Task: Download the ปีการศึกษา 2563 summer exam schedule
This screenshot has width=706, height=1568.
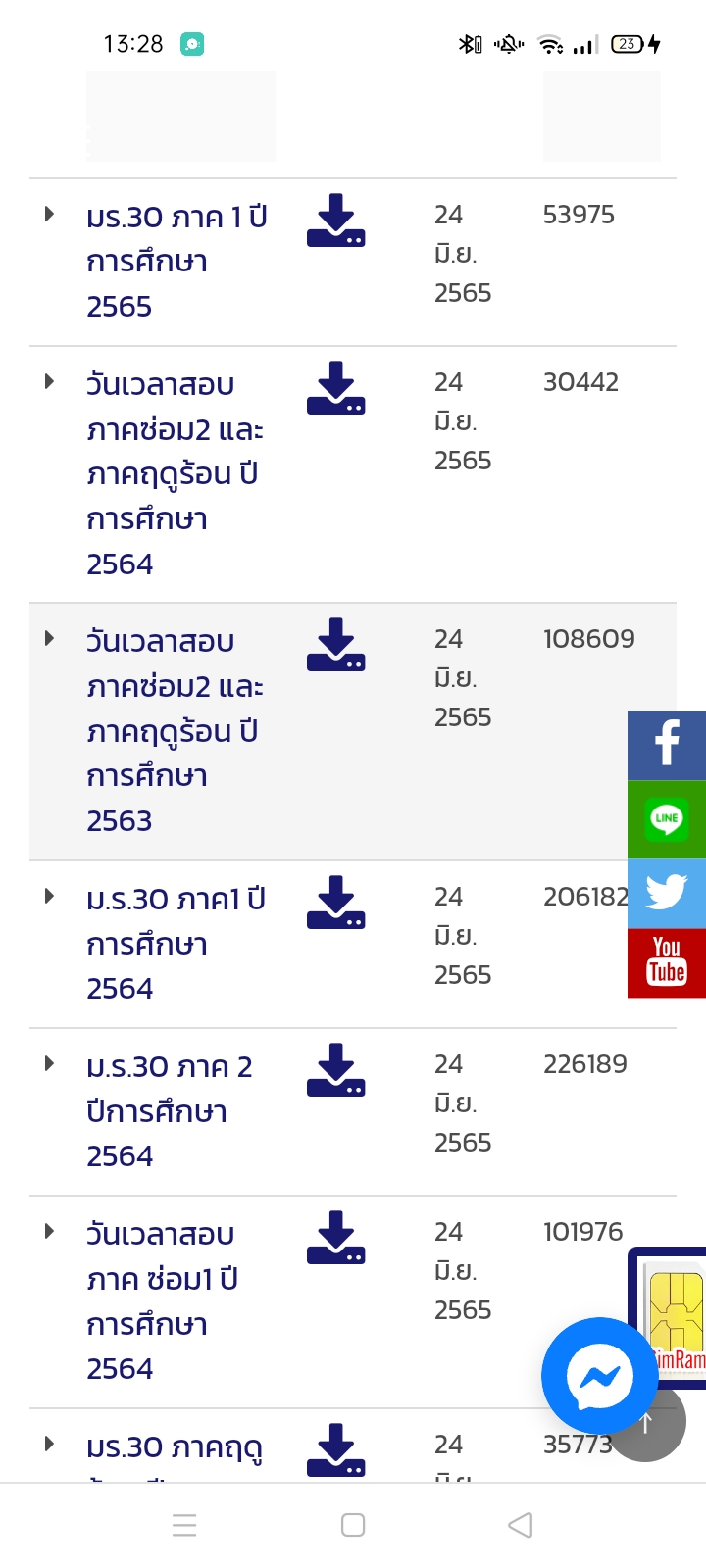Action: [x=336, y=645]
